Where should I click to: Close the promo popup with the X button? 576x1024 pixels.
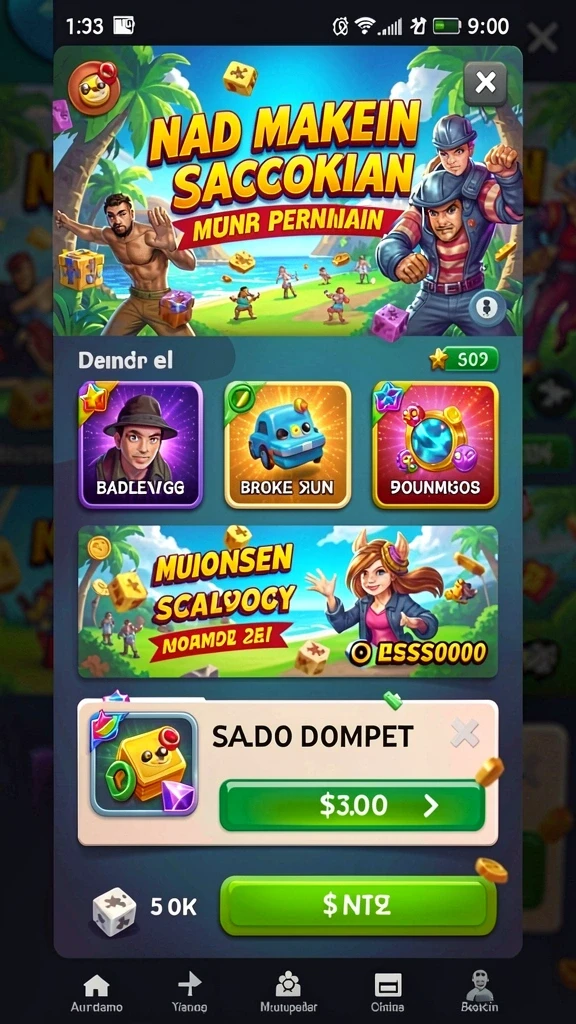point(485,83)
